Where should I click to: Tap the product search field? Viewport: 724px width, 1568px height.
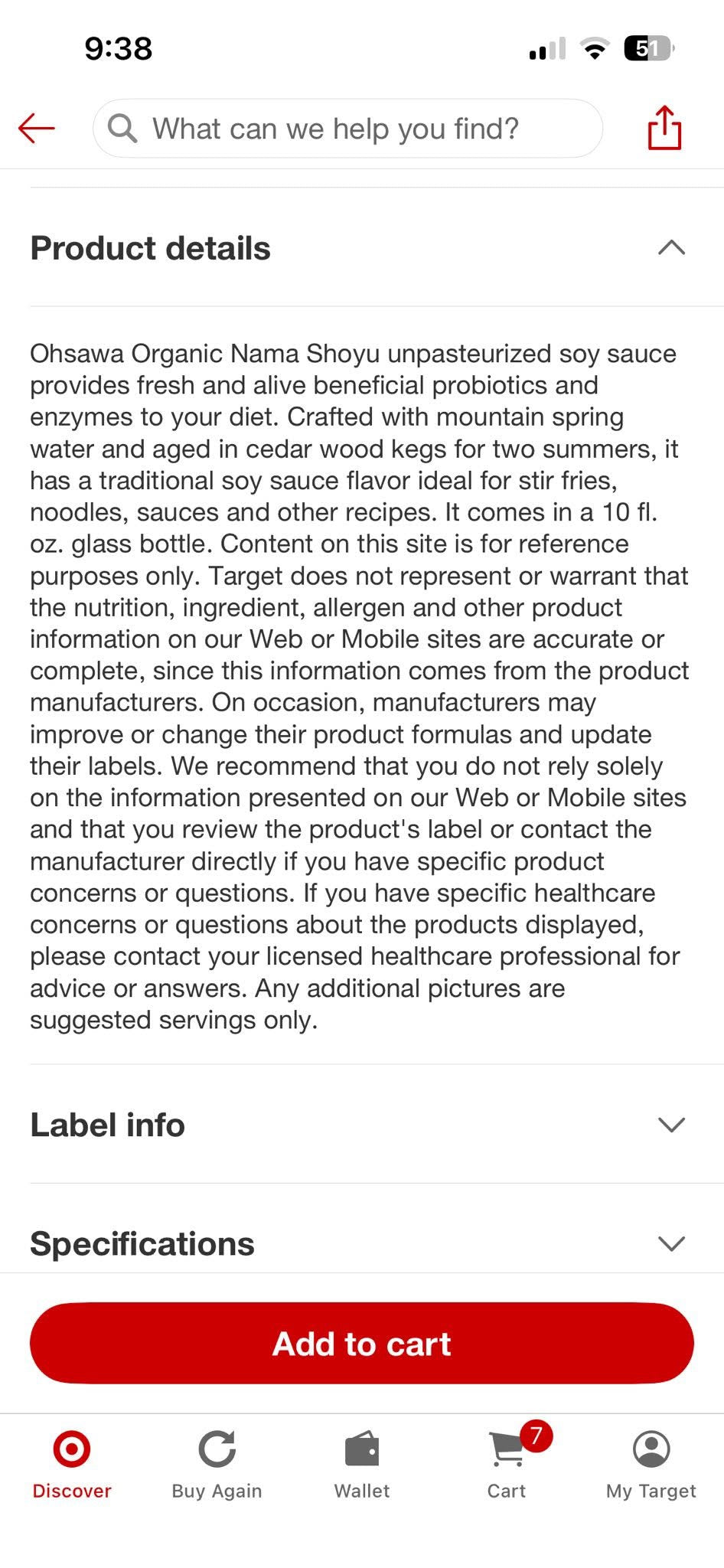347,129
